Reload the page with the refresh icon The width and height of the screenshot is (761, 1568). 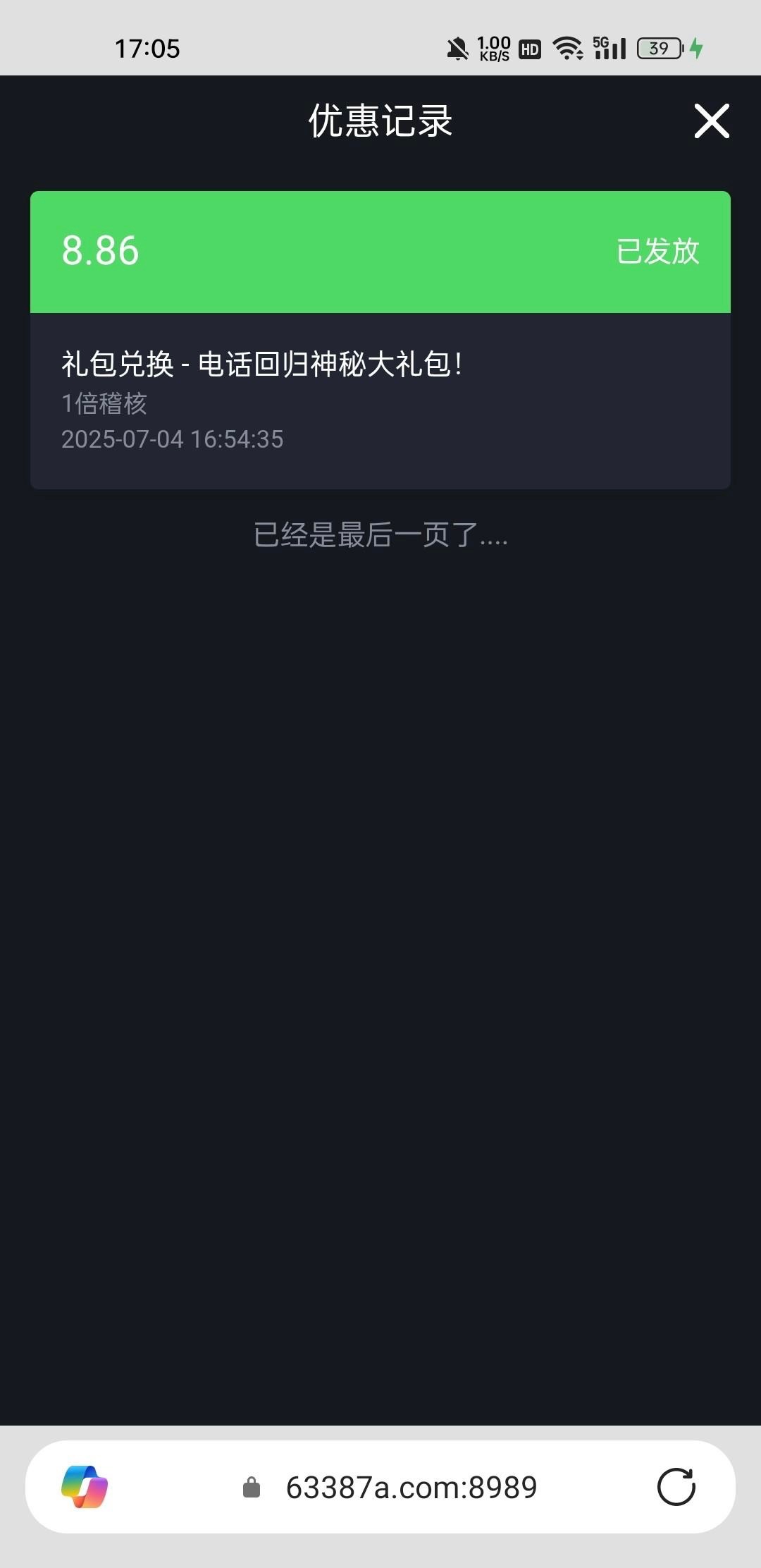pyautogui.click(x=676, y=1487)
